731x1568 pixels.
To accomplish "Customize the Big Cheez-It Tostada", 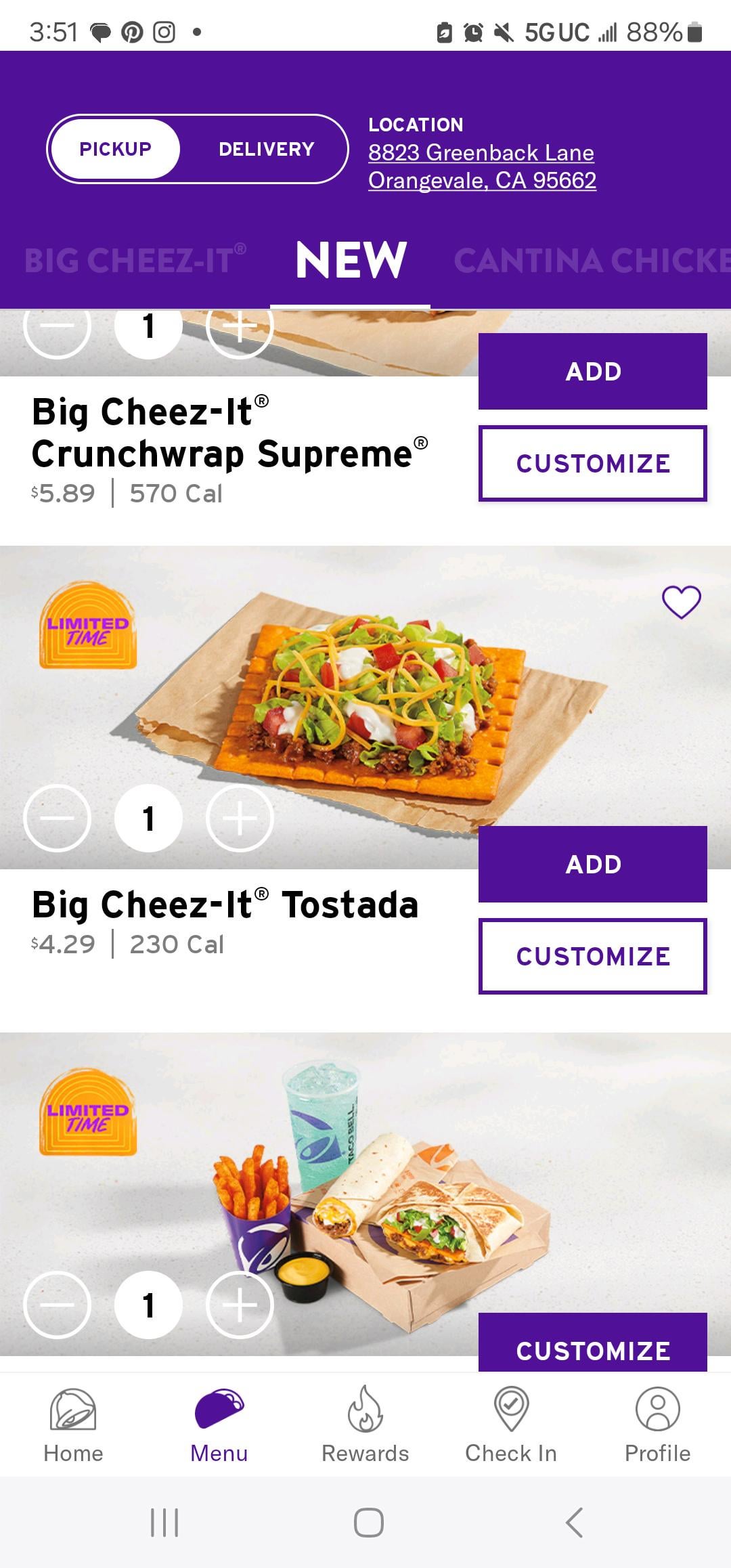I will pos(592,957).
